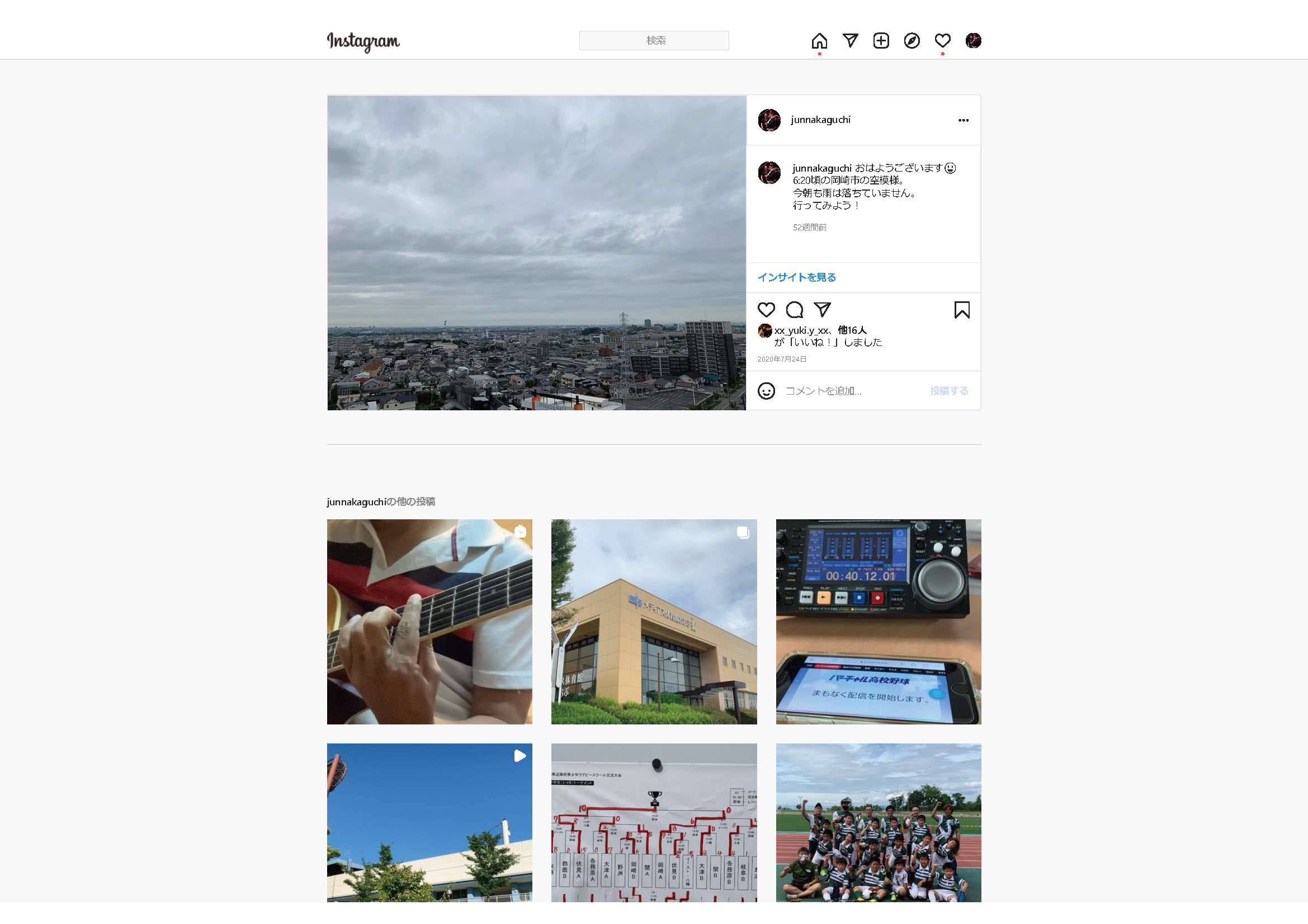Open the tournament bracket post thumbnail

(653, 822)
